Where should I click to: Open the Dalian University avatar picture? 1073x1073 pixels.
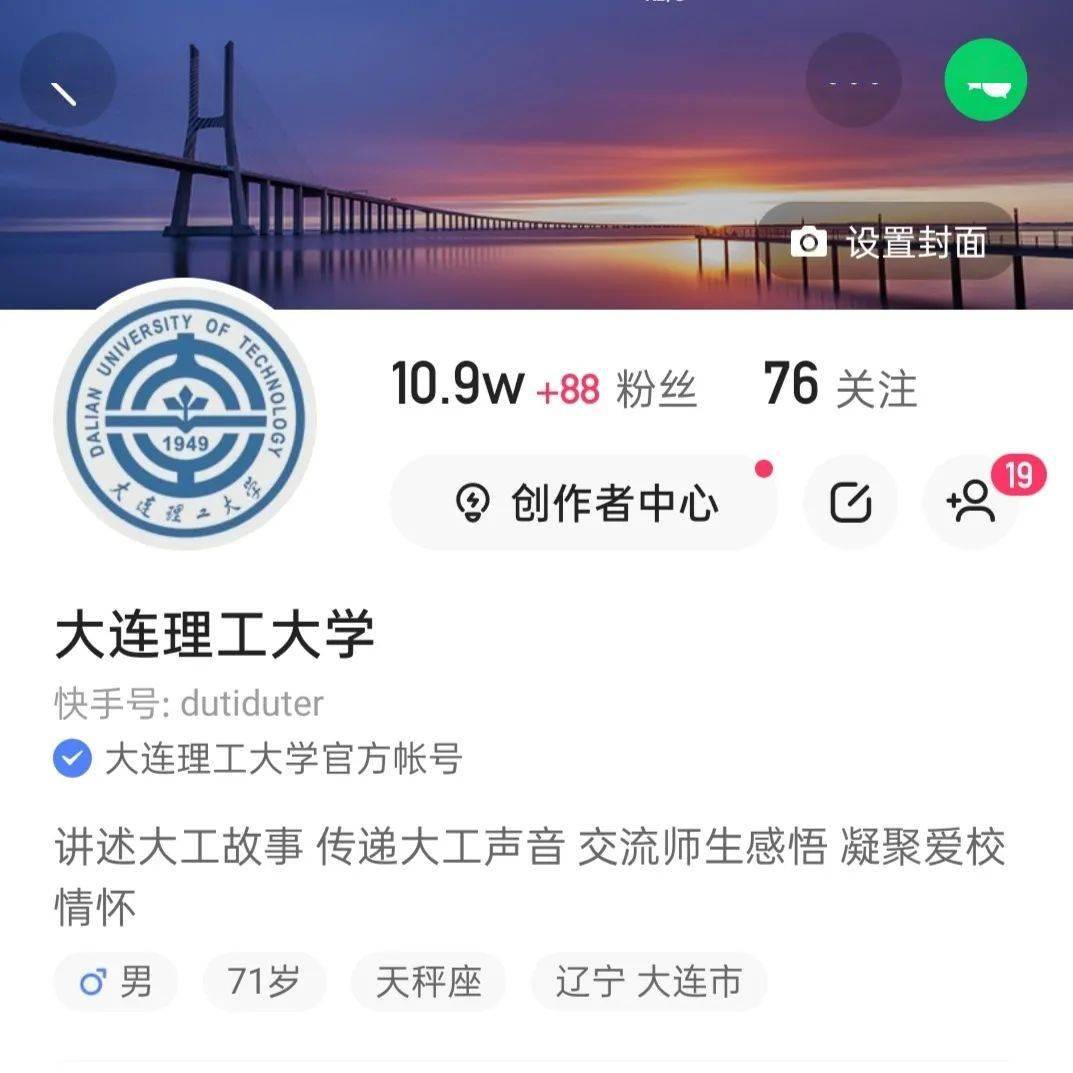click(185, 416)
